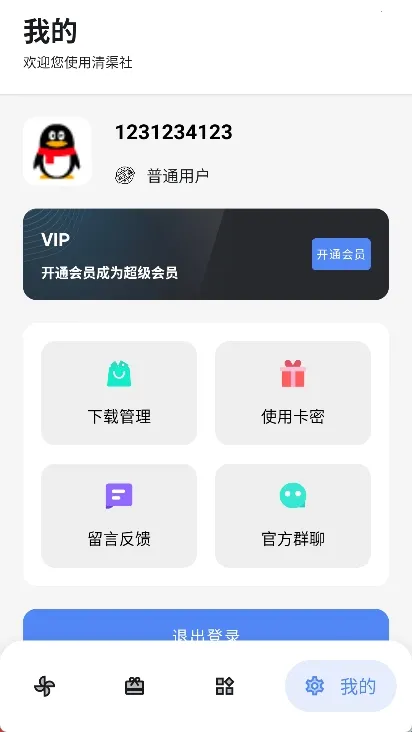Open the 使用卡密 card
The height and width of the screenshot is (732, 412).
[x=293, y=393]
